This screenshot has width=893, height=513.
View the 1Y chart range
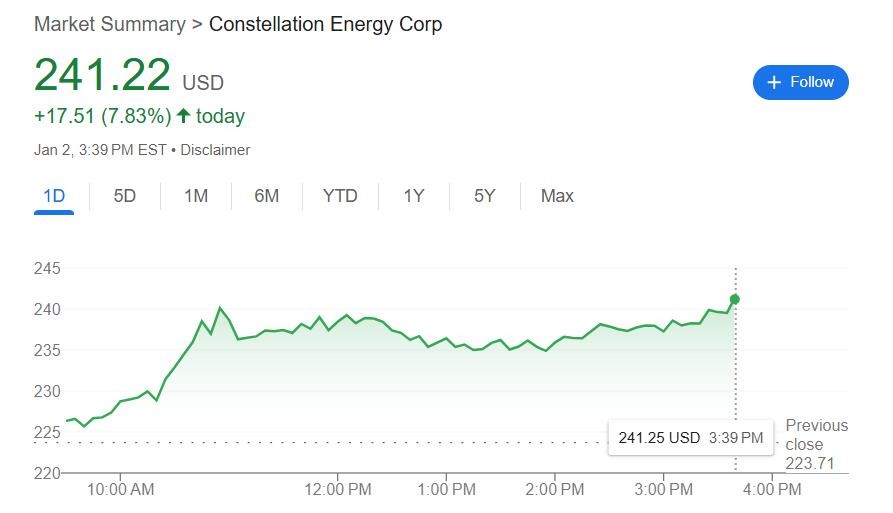pos(414,196)
